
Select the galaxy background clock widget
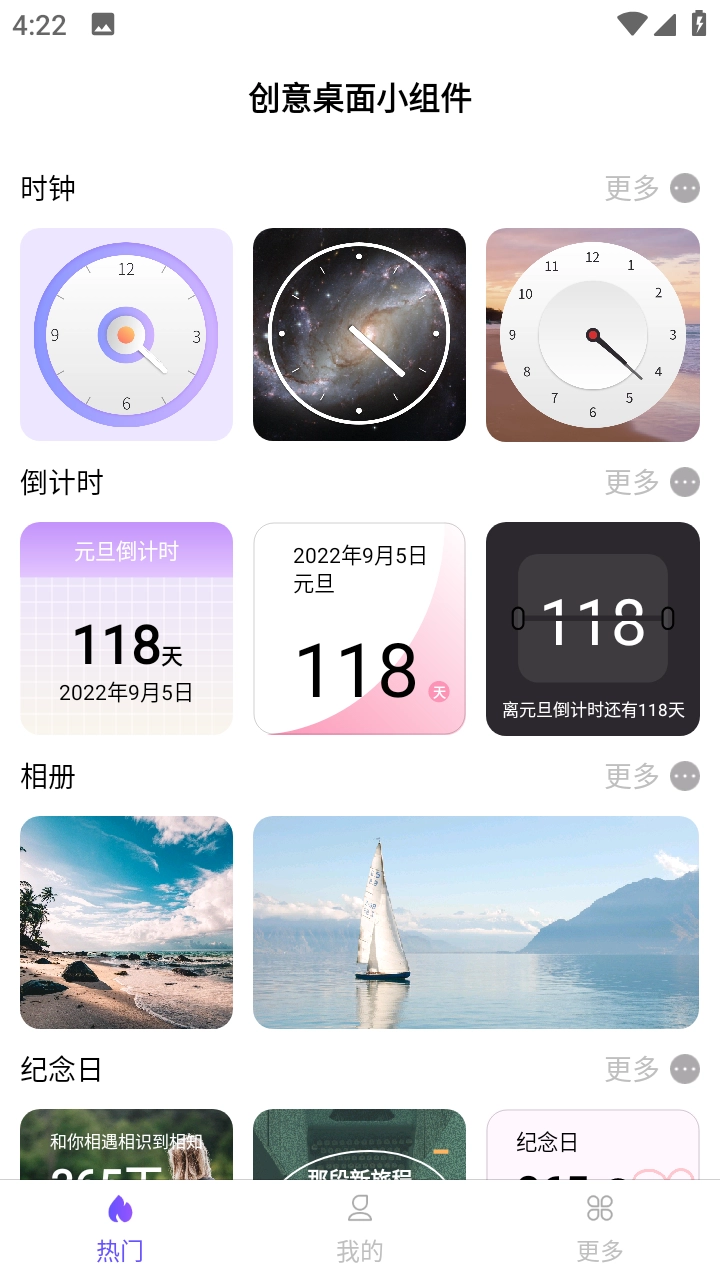click(x=359, y=334)
